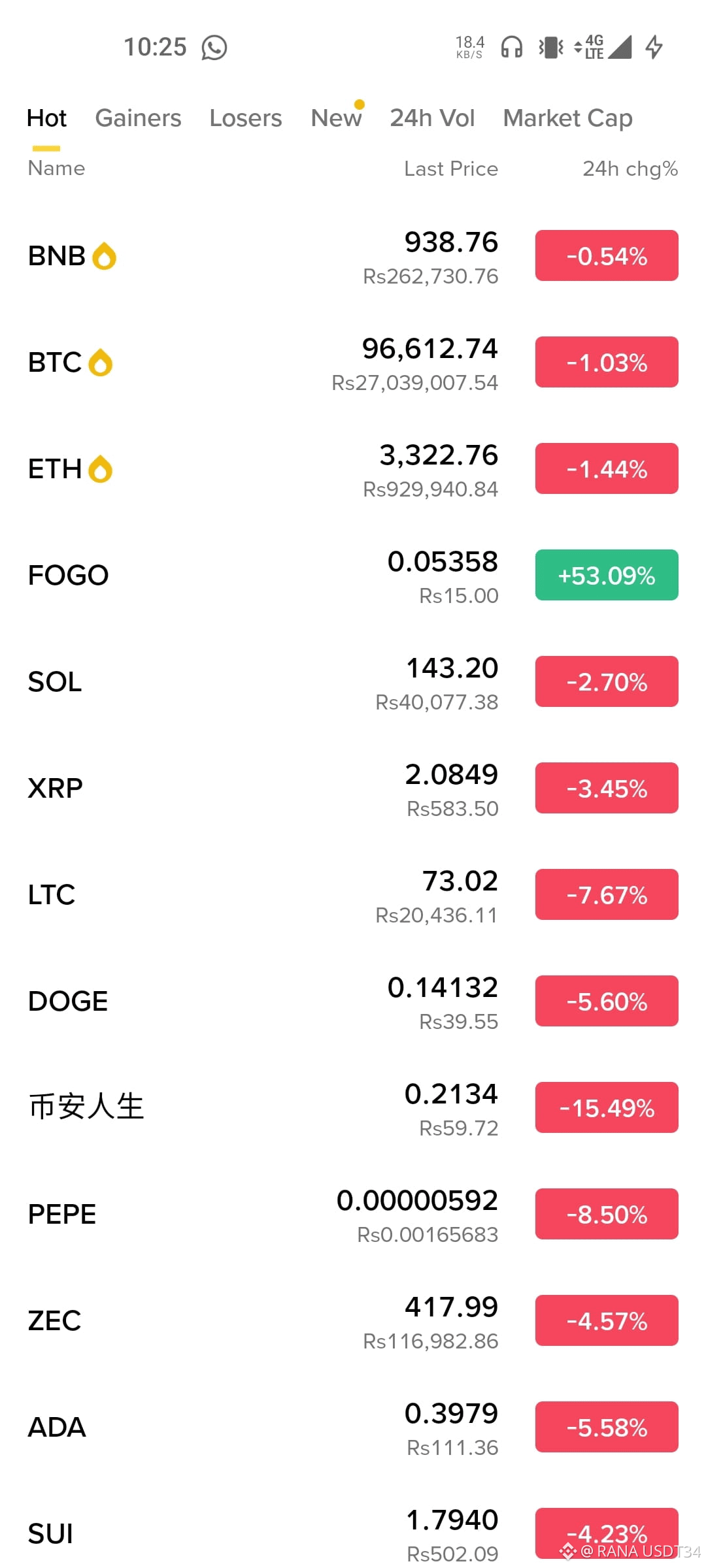The image size is (706, 1568).
Task: Open the LTC coin row
Action: (x=353, y=895)
